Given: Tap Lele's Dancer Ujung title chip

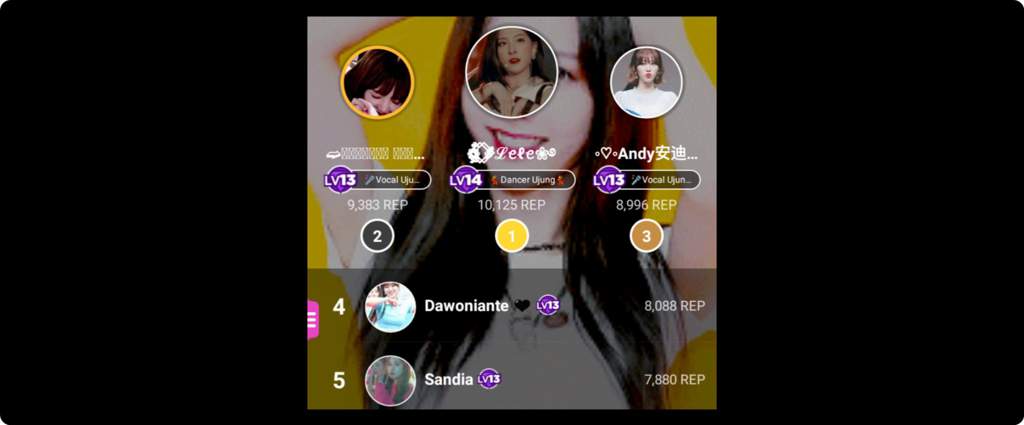Looking at the screenshot, I should pyautogui.click(x=530, y=180).
